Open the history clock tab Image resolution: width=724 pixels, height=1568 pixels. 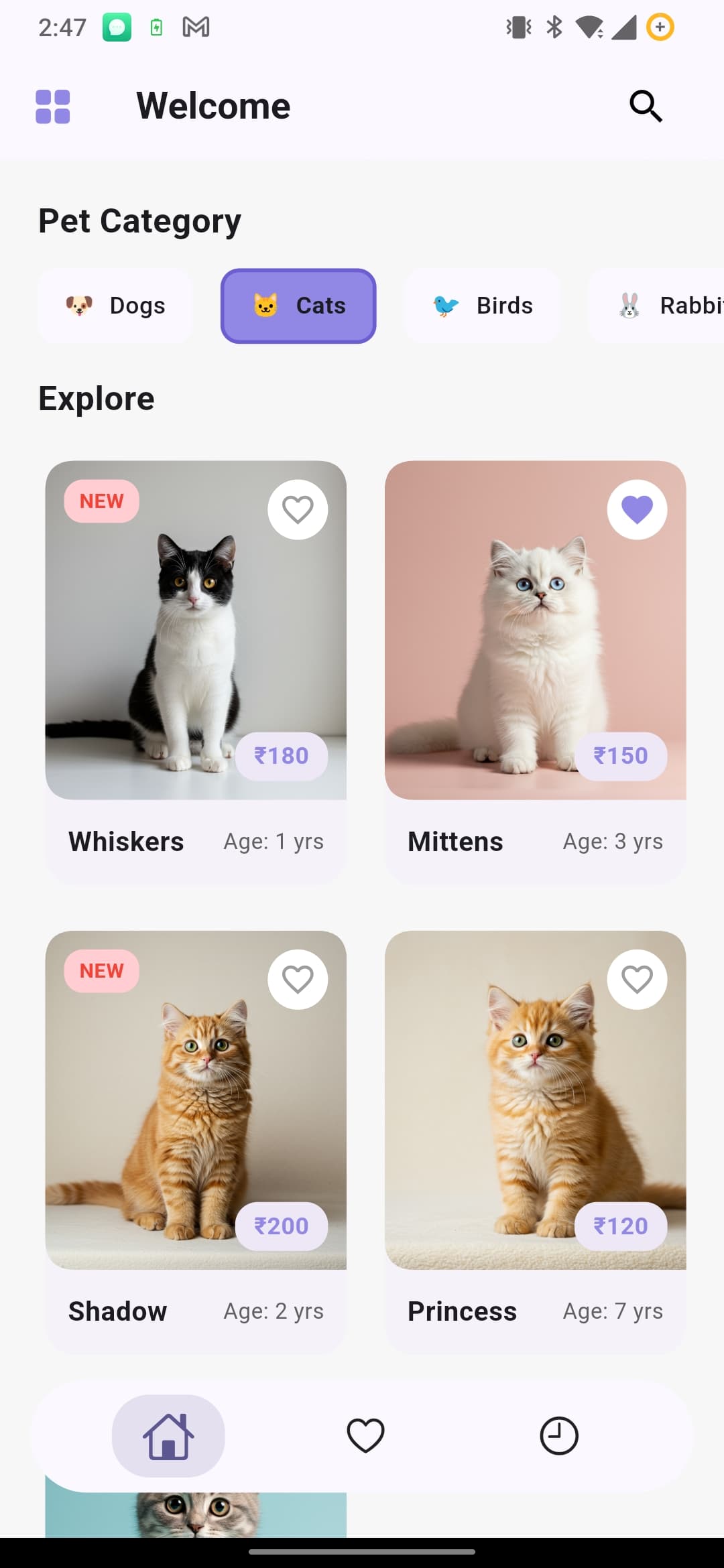pyautogui.click(x=559, y=1436)
